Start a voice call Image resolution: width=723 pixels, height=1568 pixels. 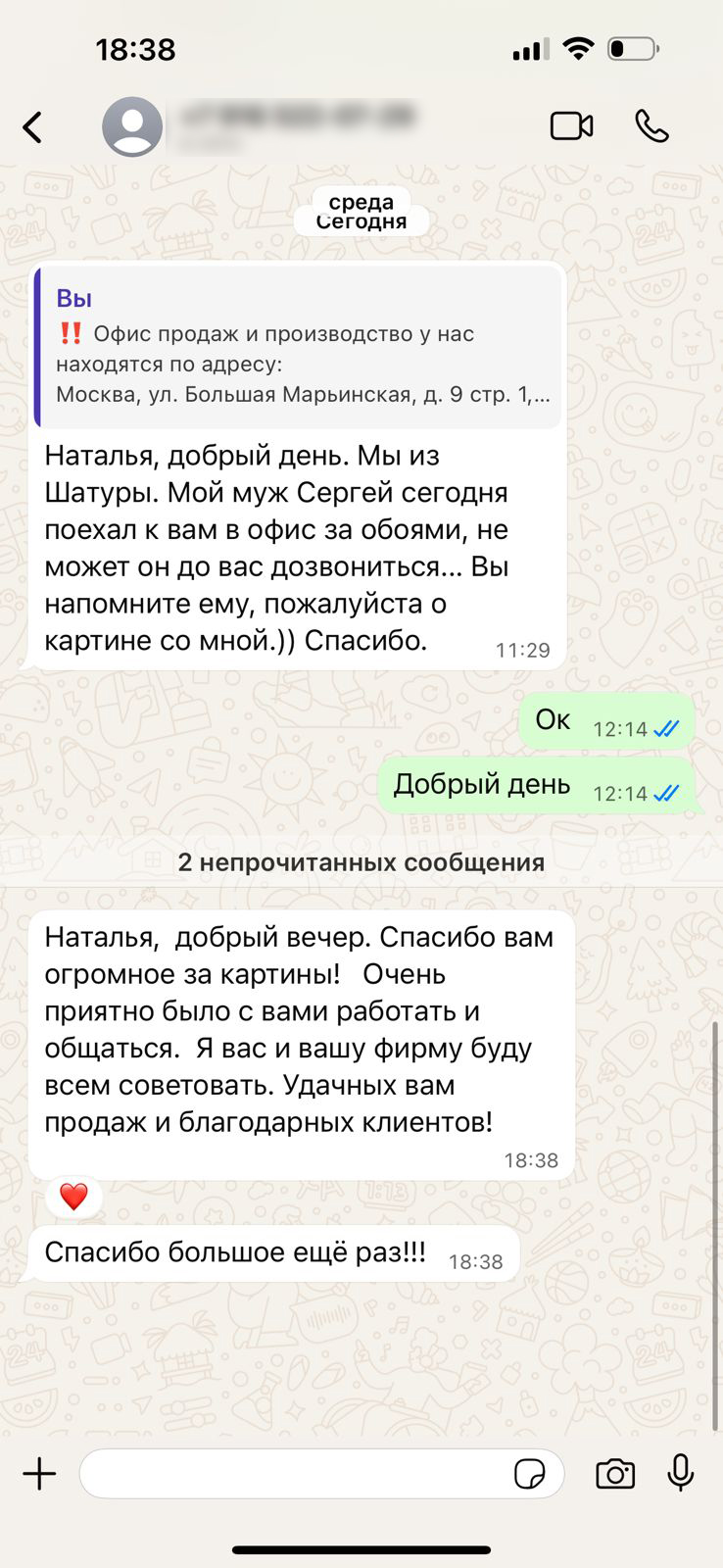tap(651, 126)
